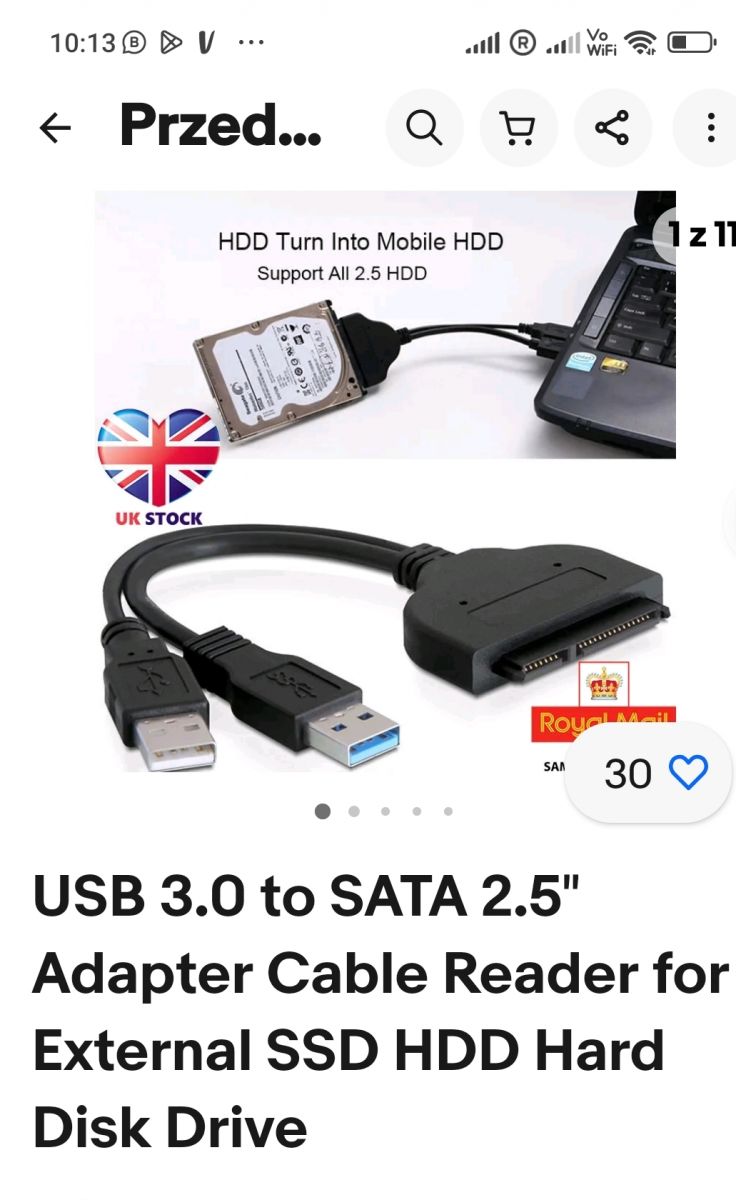The image size is (736, 1200).
Task: Open search with the magnifier icon
Action: [x=424, y=128]
